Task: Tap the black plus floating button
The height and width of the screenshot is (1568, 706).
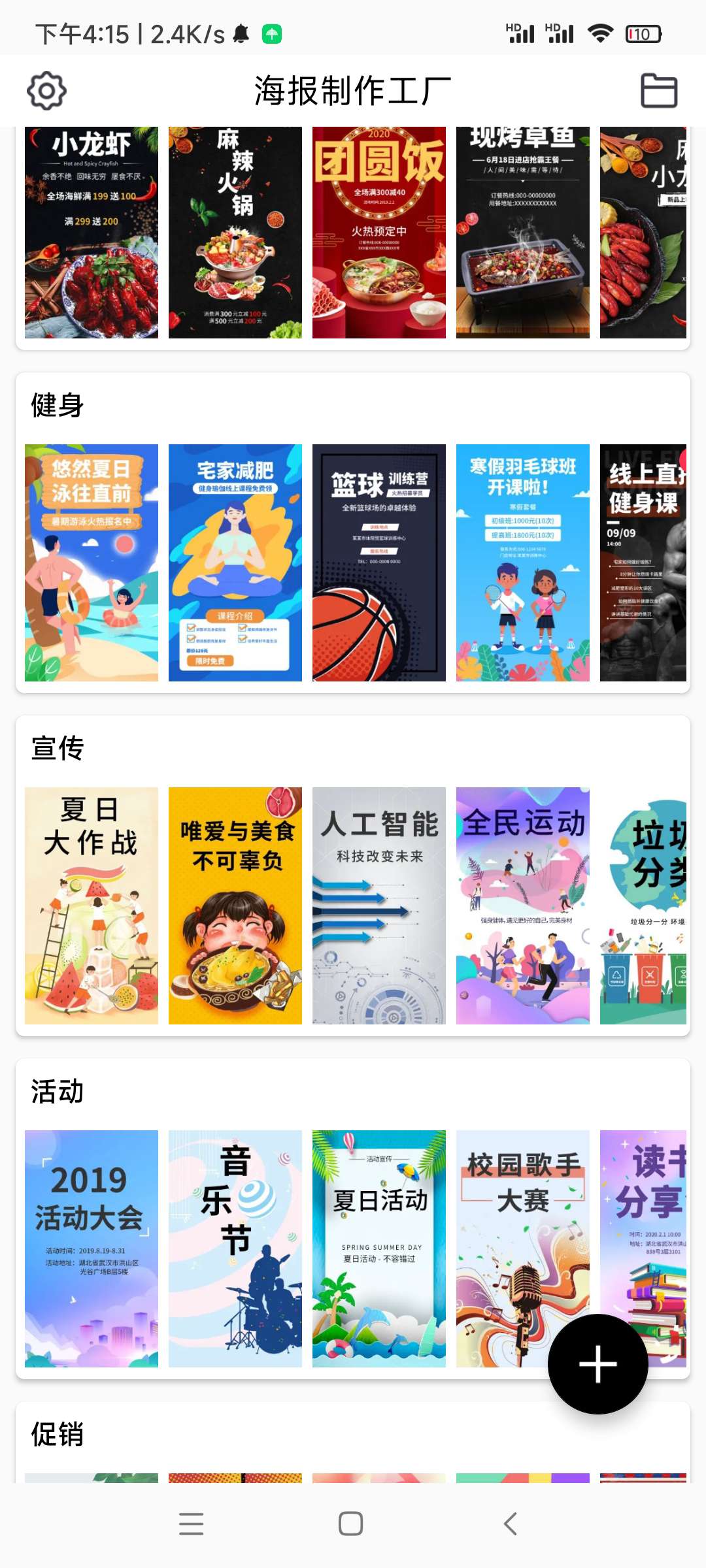Action: [597, 1364]
